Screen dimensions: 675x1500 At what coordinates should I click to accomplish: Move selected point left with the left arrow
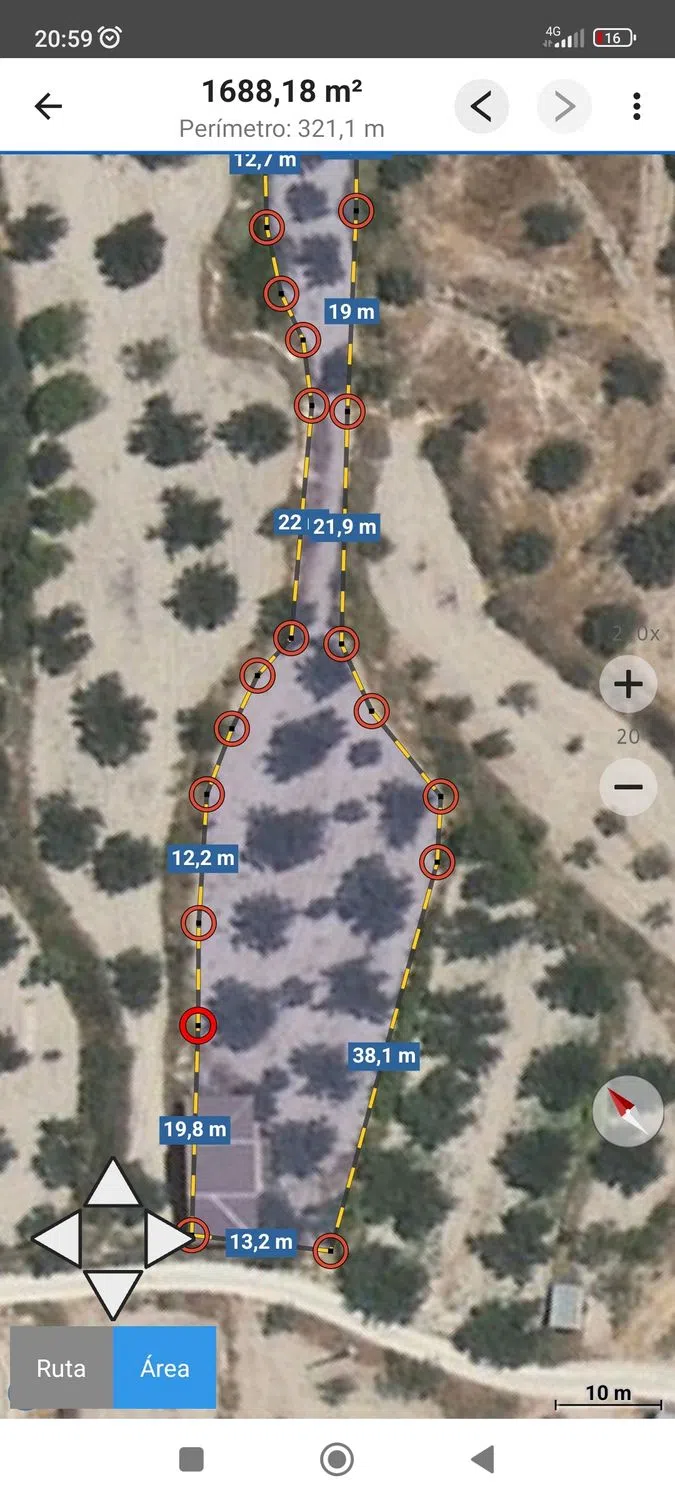coord(60,1239)
